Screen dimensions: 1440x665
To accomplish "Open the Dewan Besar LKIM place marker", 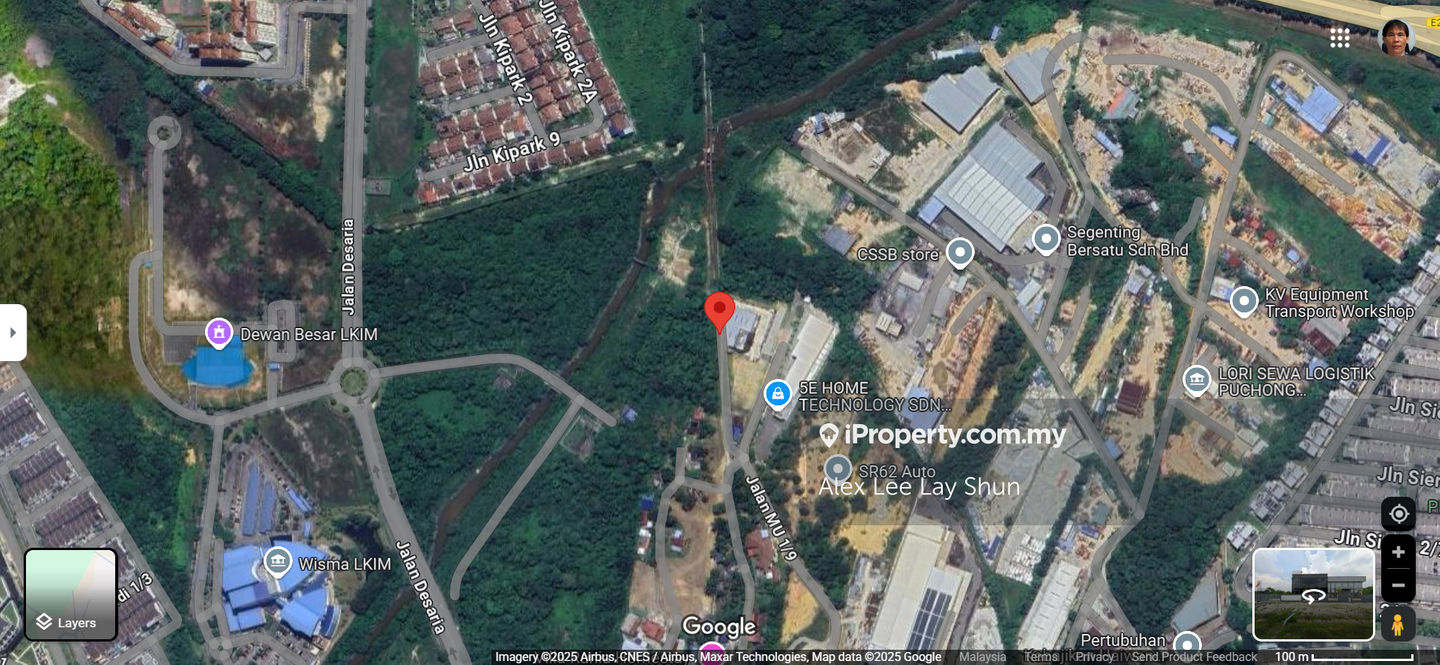I will coord(219,333).
